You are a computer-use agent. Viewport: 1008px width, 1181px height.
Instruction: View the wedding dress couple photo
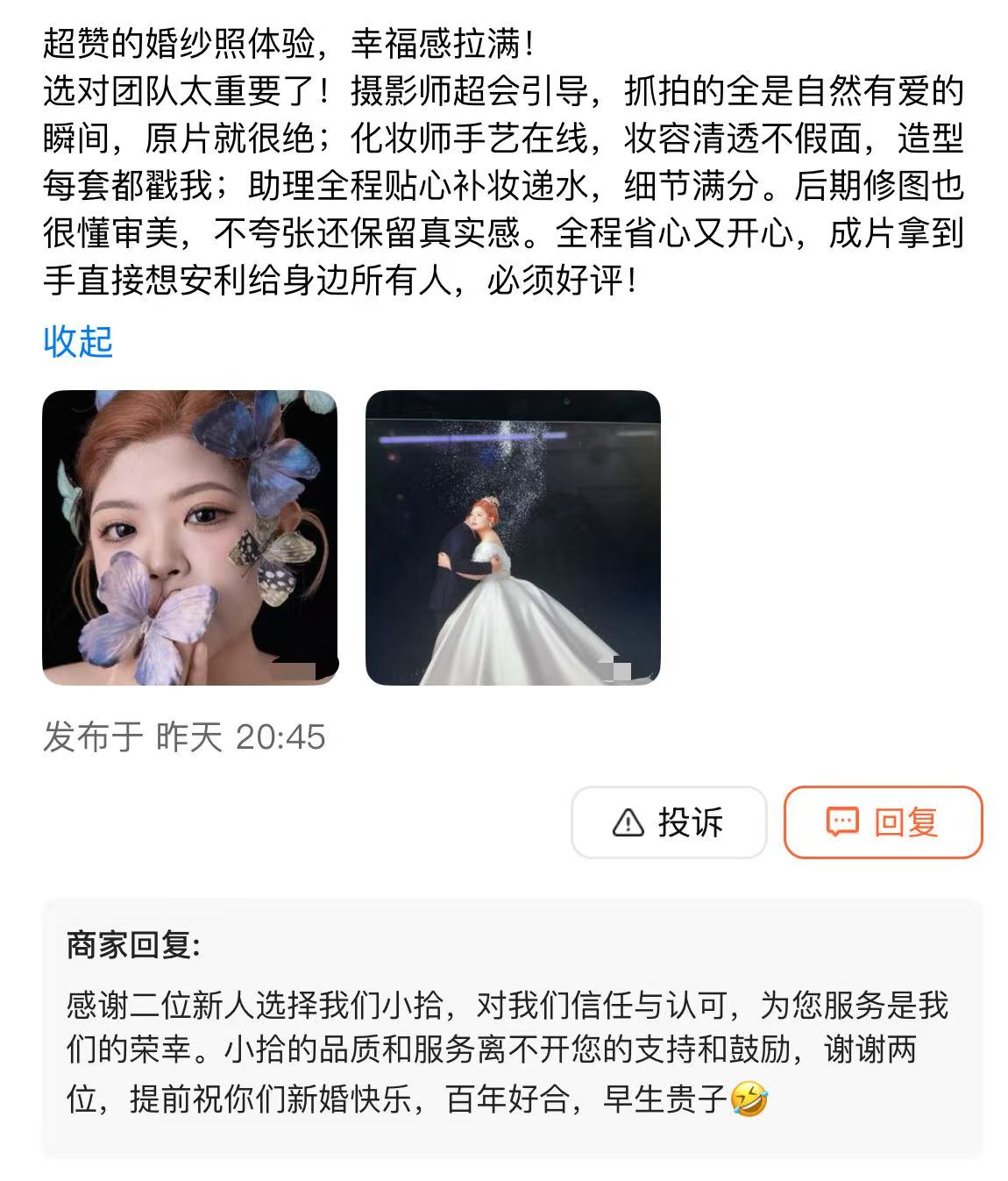pos(513,537)
